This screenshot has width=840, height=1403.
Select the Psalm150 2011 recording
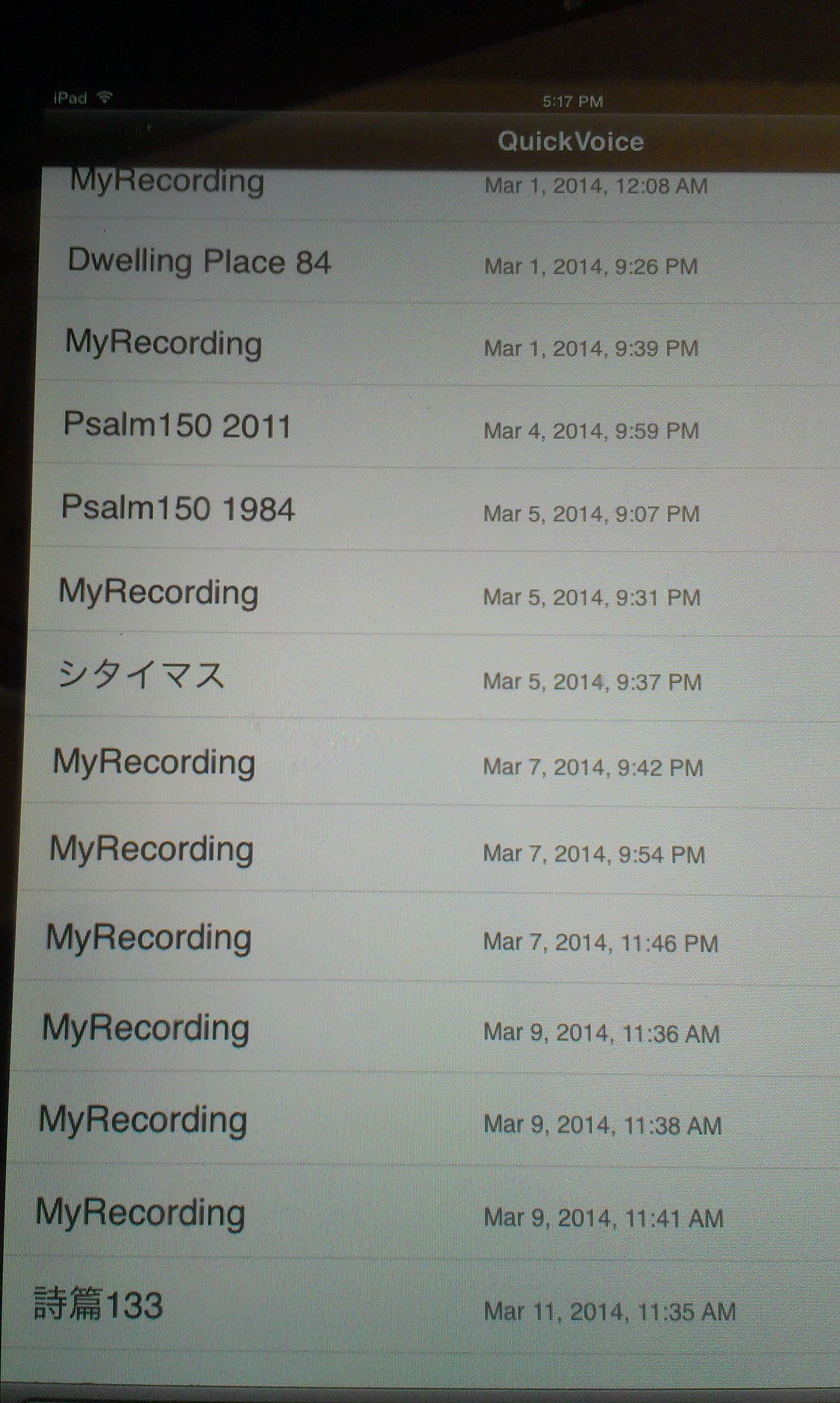[176, 425]
